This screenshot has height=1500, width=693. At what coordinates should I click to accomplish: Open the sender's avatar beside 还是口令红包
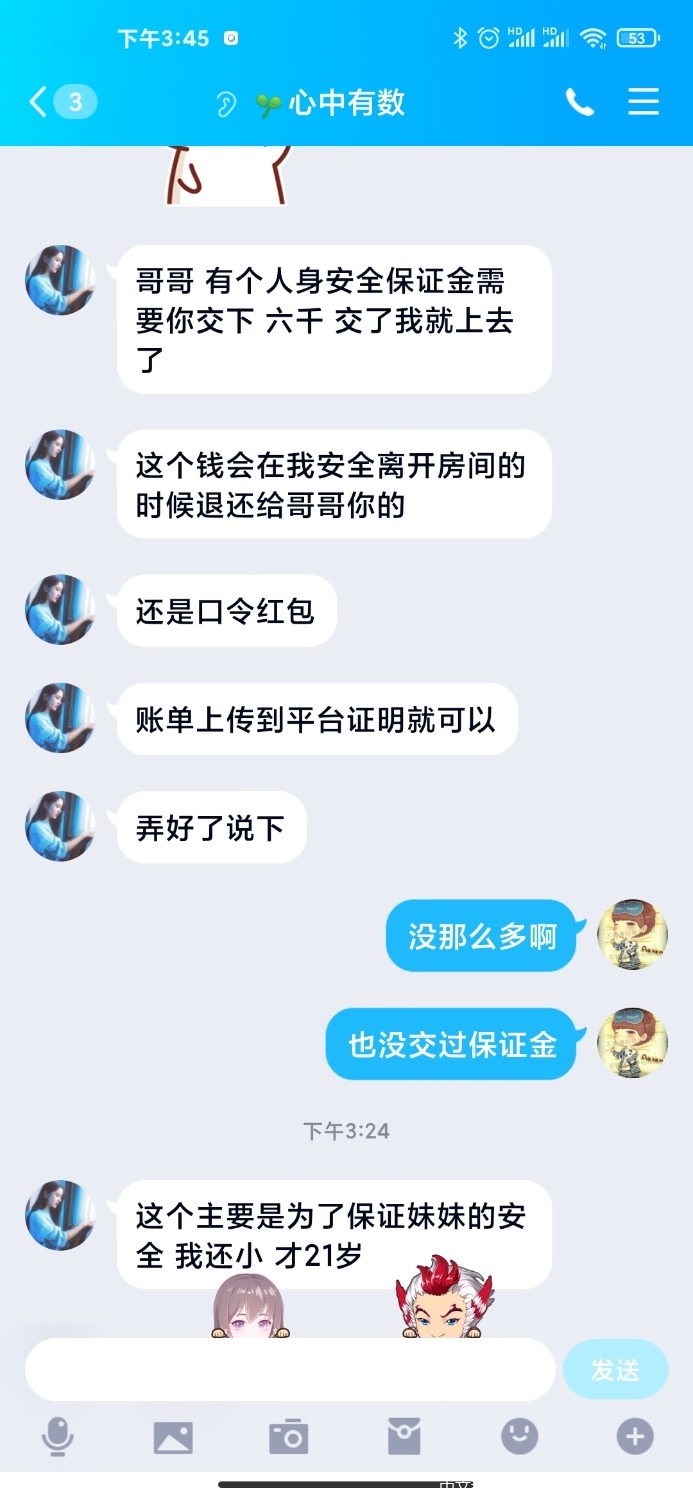(x=60, y=609)
